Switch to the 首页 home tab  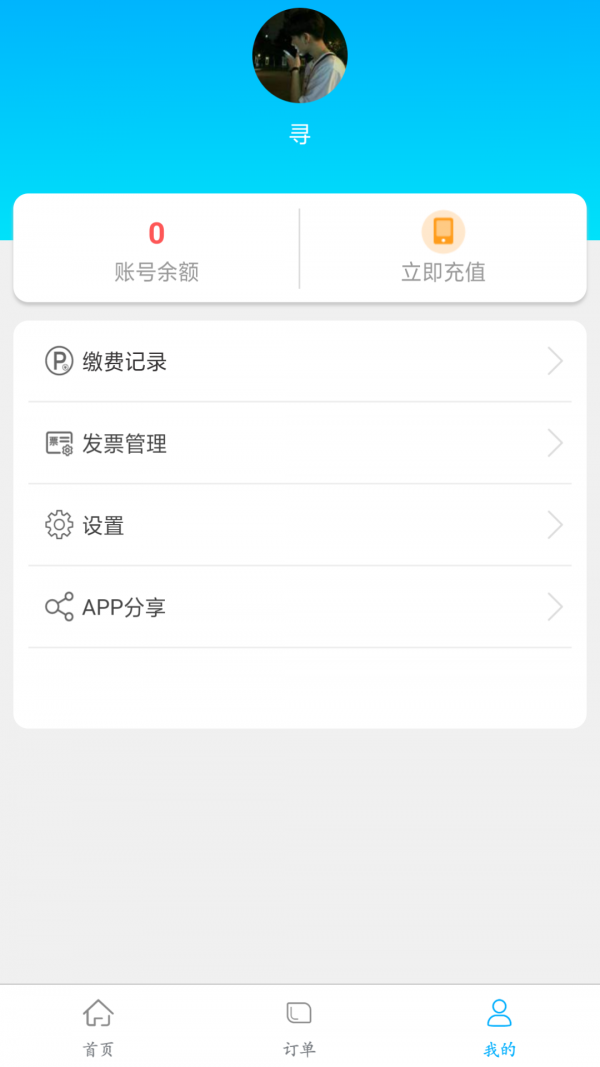point(98,1027)
